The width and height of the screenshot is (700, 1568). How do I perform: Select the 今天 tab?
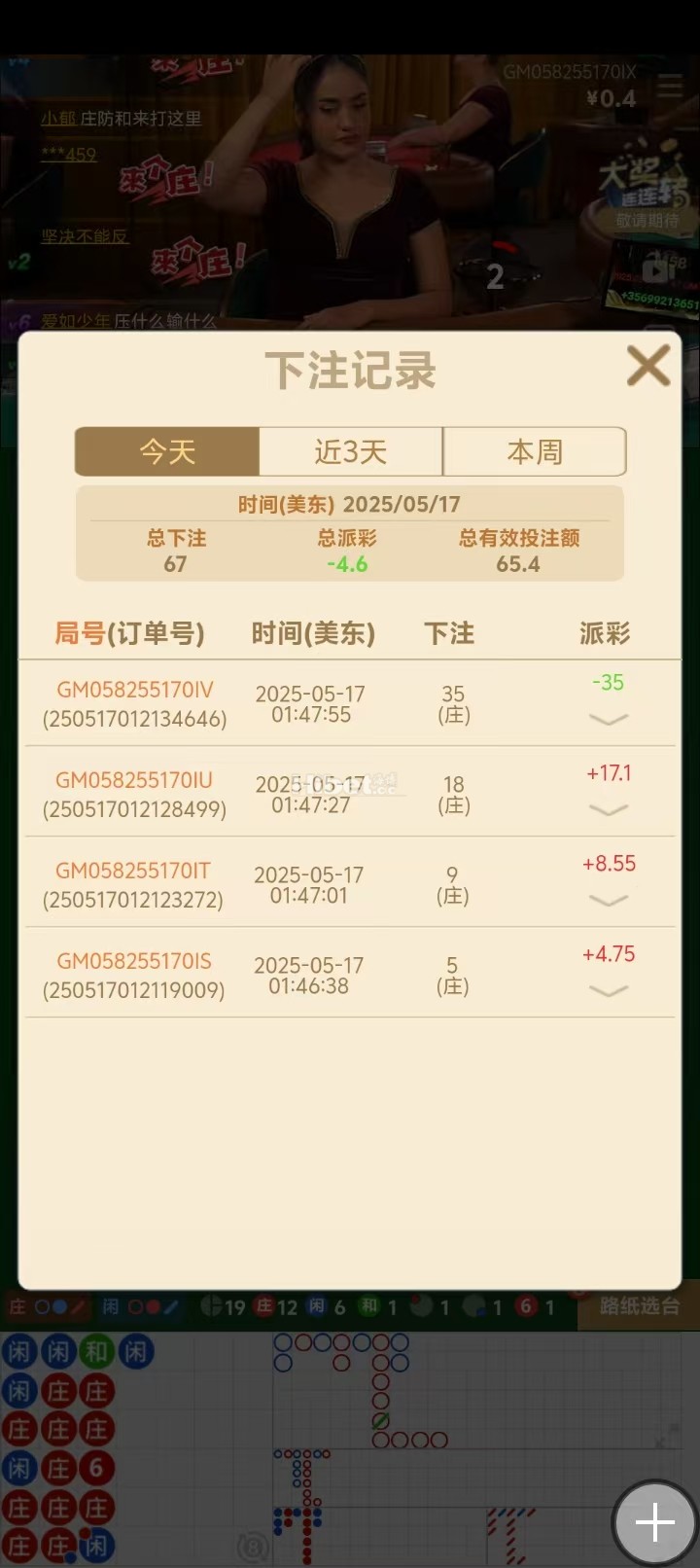(167, 451)
